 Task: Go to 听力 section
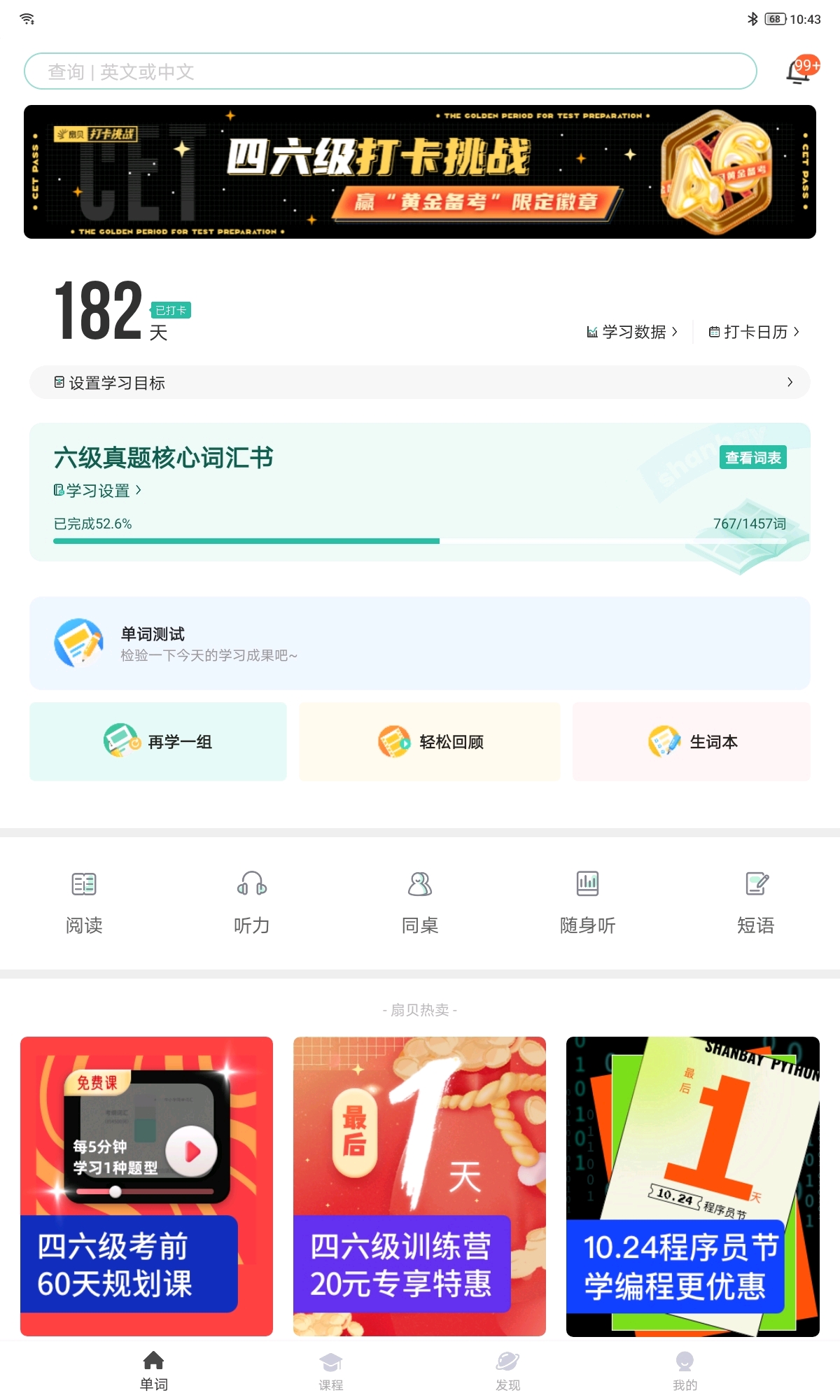tap(252, 902)
